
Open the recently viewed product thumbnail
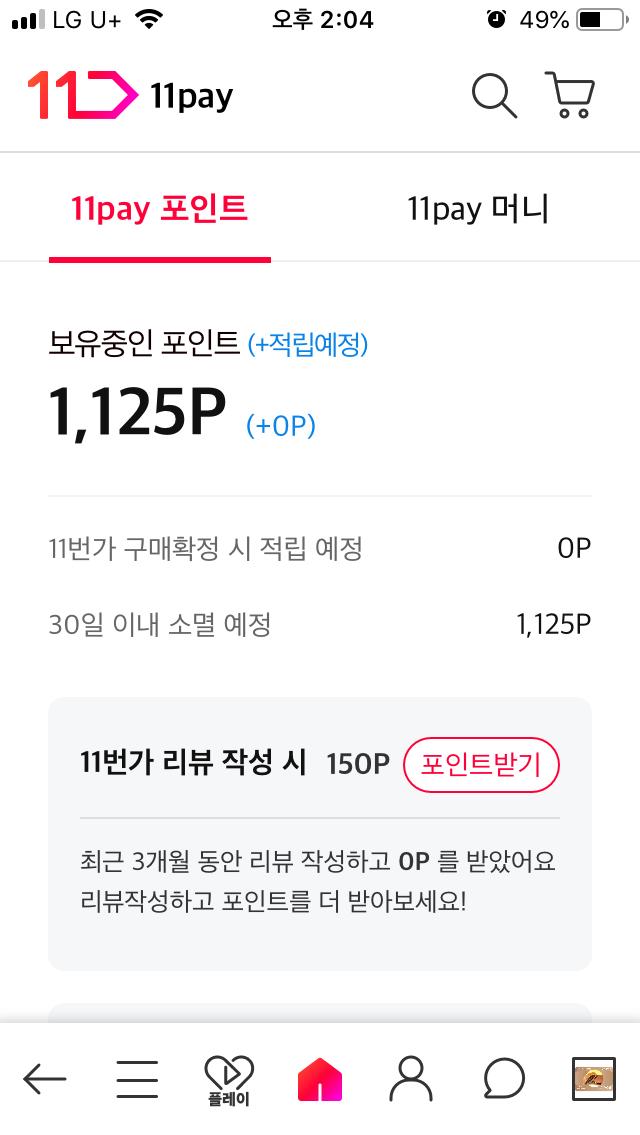(x=594, y=1079)
